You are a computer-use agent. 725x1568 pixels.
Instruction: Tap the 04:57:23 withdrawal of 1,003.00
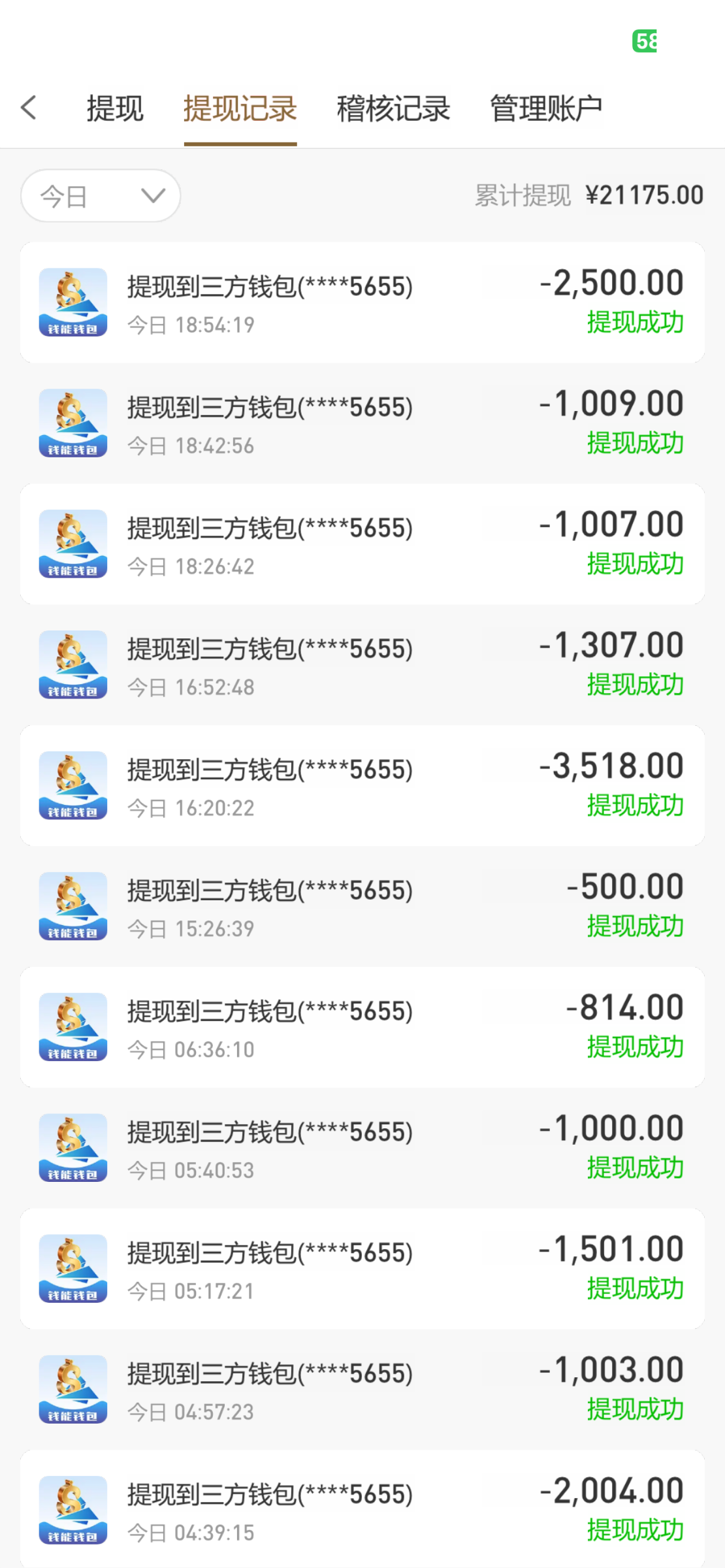click(x=362, y=1390)
